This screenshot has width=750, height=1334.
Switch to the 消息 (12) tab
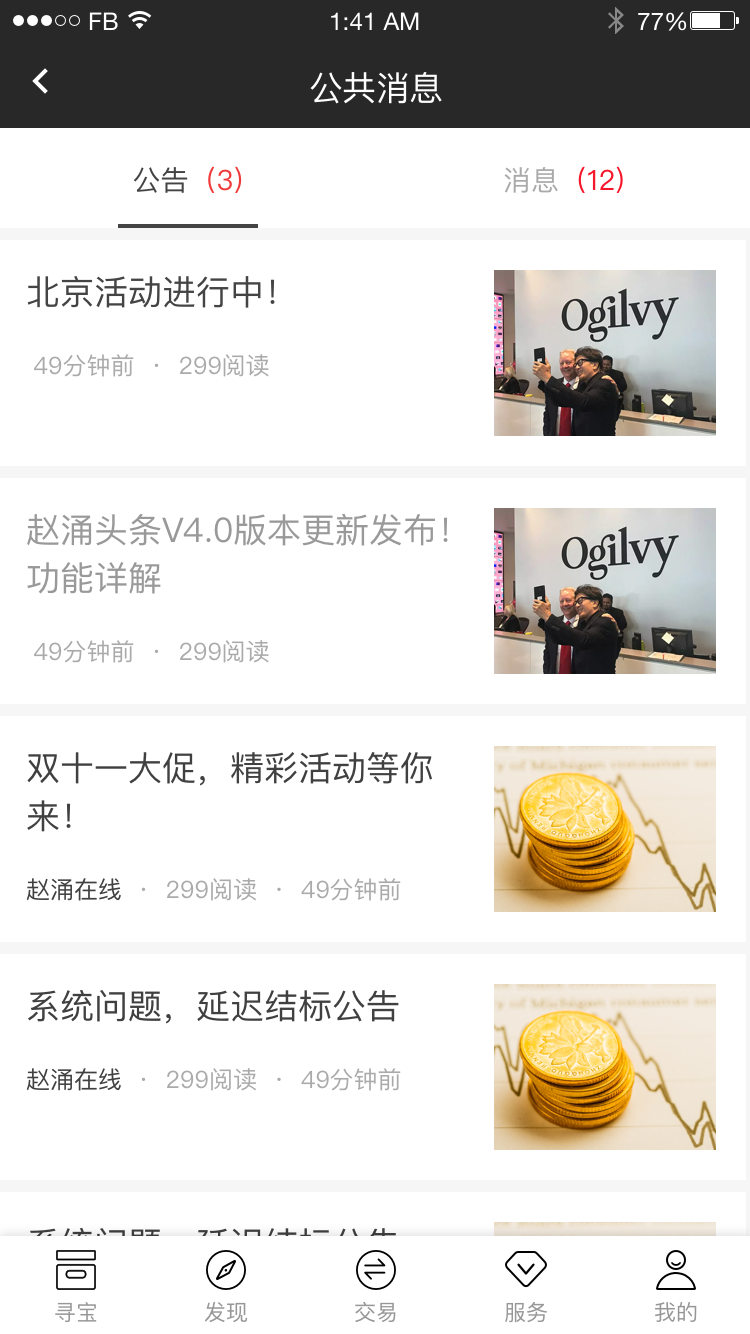click(x=563, y=180)
